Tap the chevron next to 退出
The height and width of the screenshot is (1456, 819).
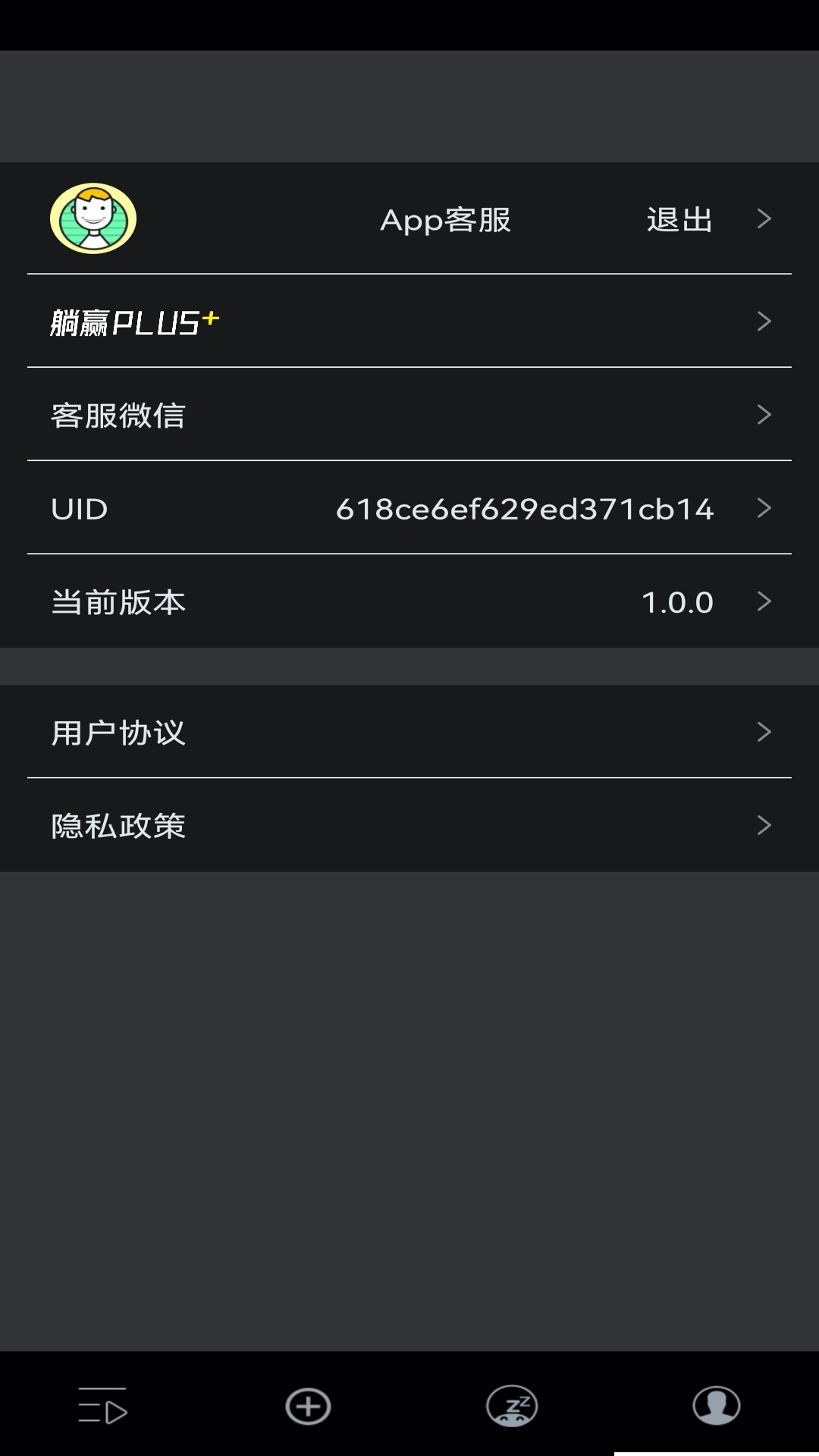pyautogui.click(x=763, y=219)
